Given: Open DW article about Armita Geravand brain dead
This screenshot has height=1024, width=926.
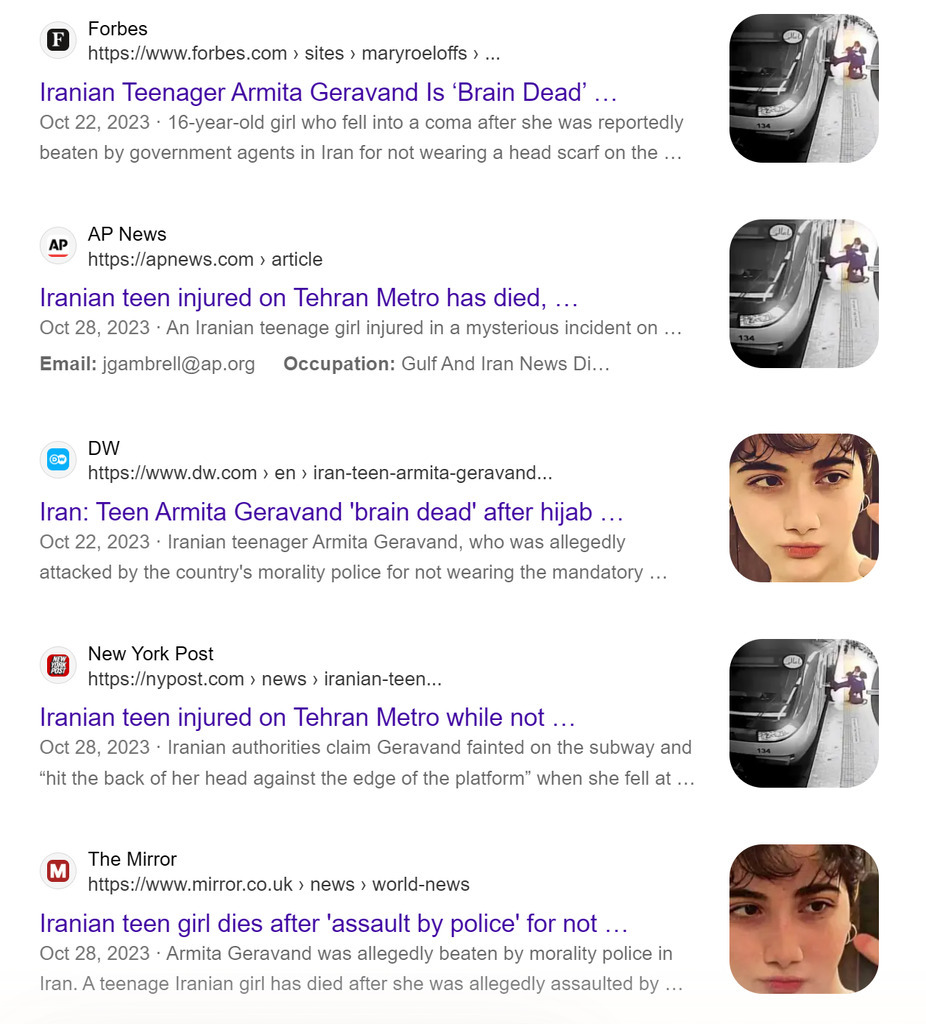Looking at the screenshot, I should [x=331, y=513].
